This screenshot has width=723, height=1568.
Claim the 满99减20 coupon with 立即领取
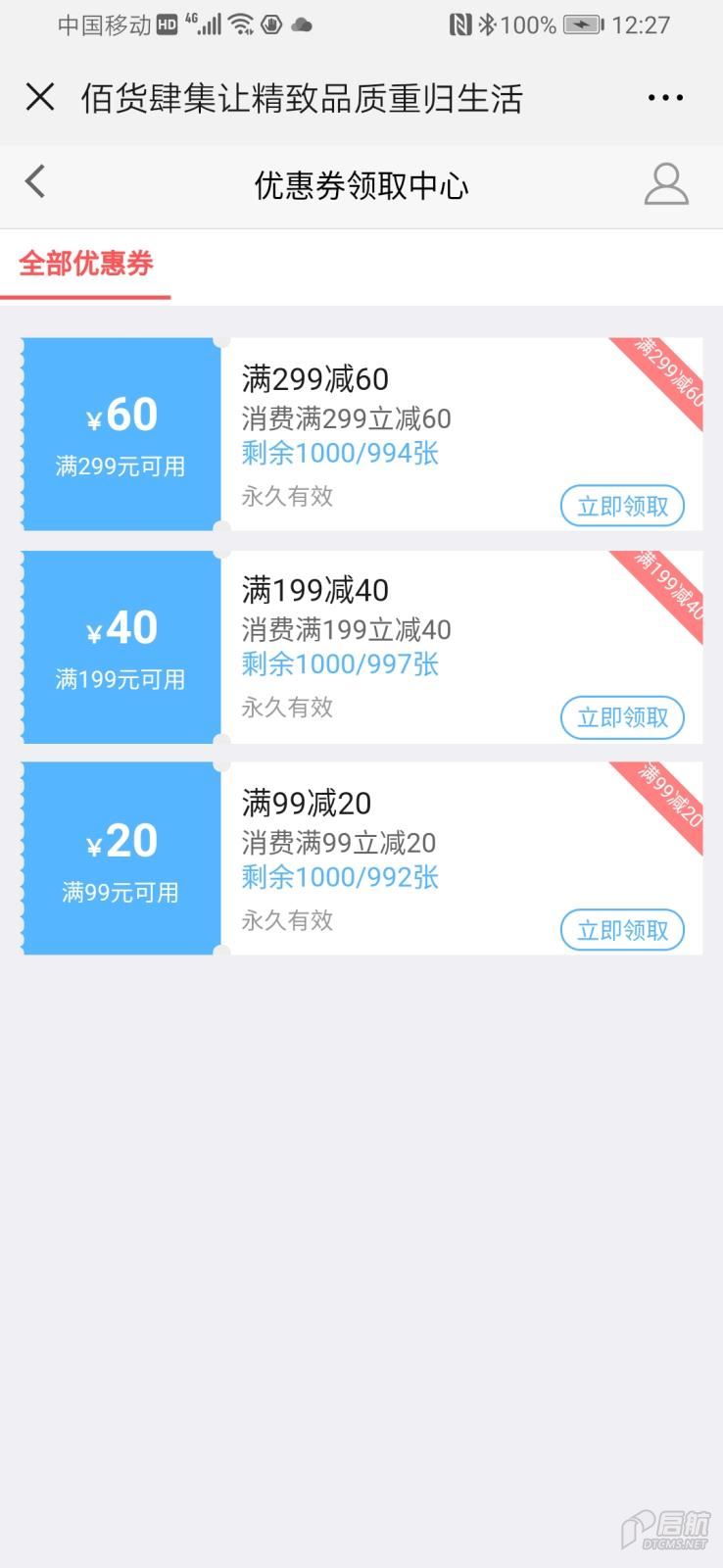622,930
